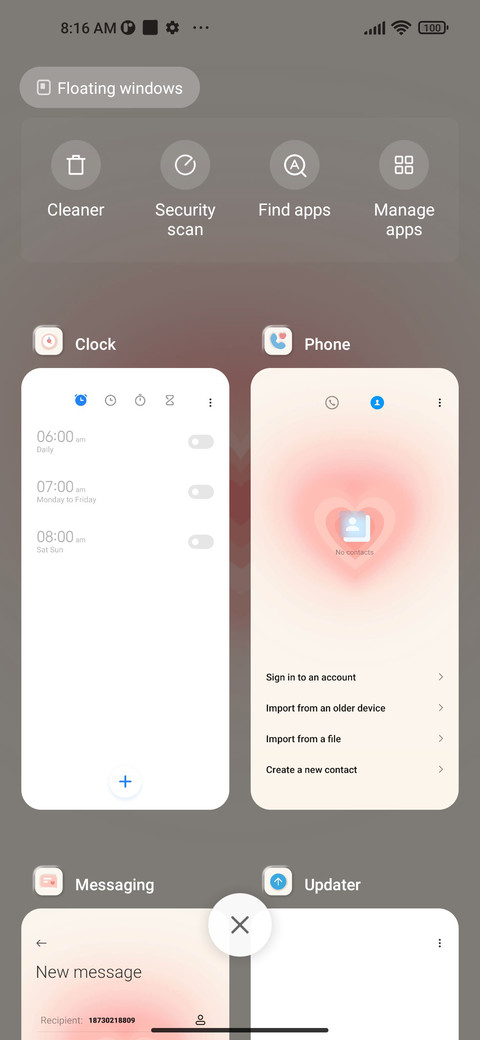Tap the Messaging app icon header
Image resolution: width=480 pixels, height=1040 pixels.
point(48,881)
